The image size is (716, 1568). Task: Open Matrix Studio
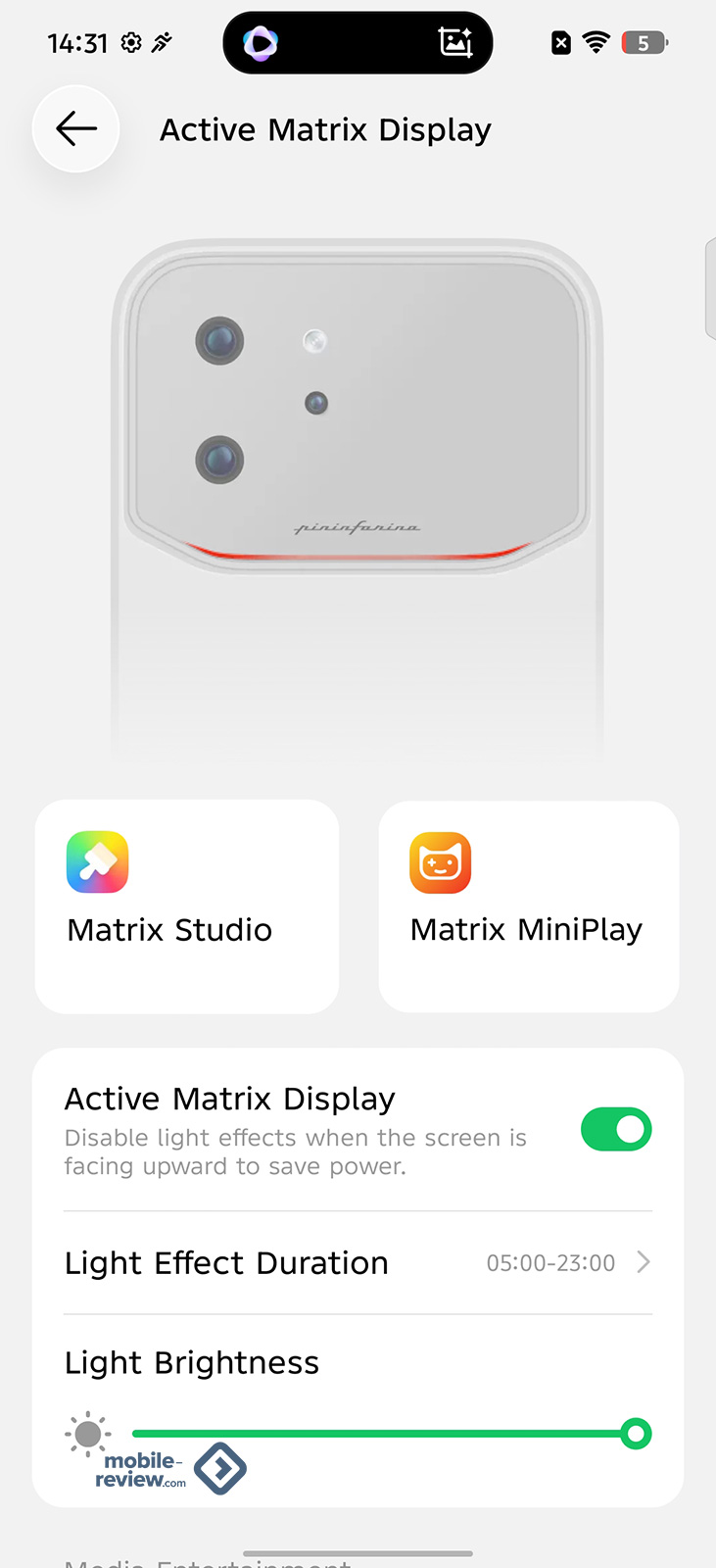pyautogui.click(x=186, y=906)
